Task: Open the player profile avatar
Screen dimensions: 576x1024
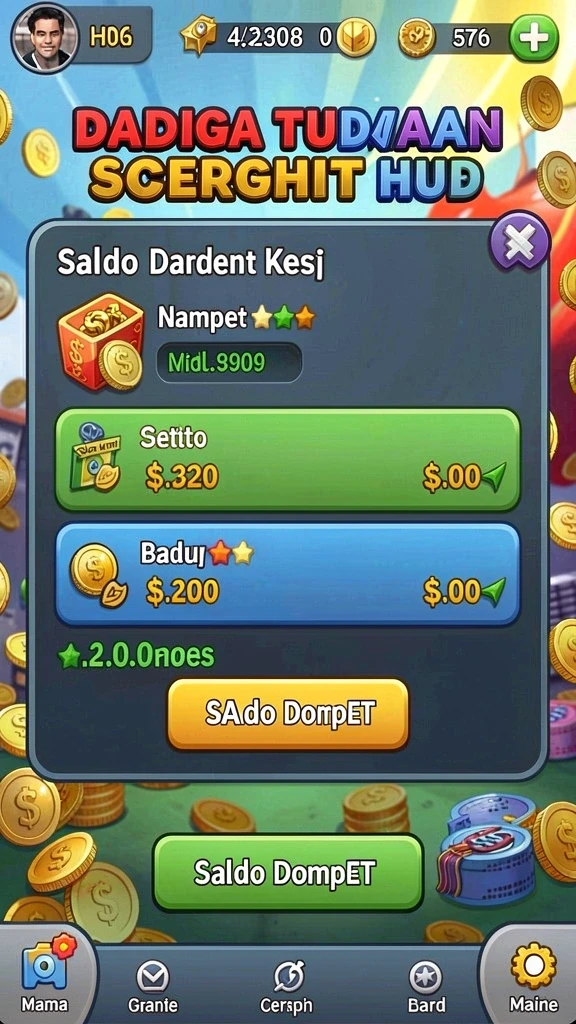Action: [44, 38]
